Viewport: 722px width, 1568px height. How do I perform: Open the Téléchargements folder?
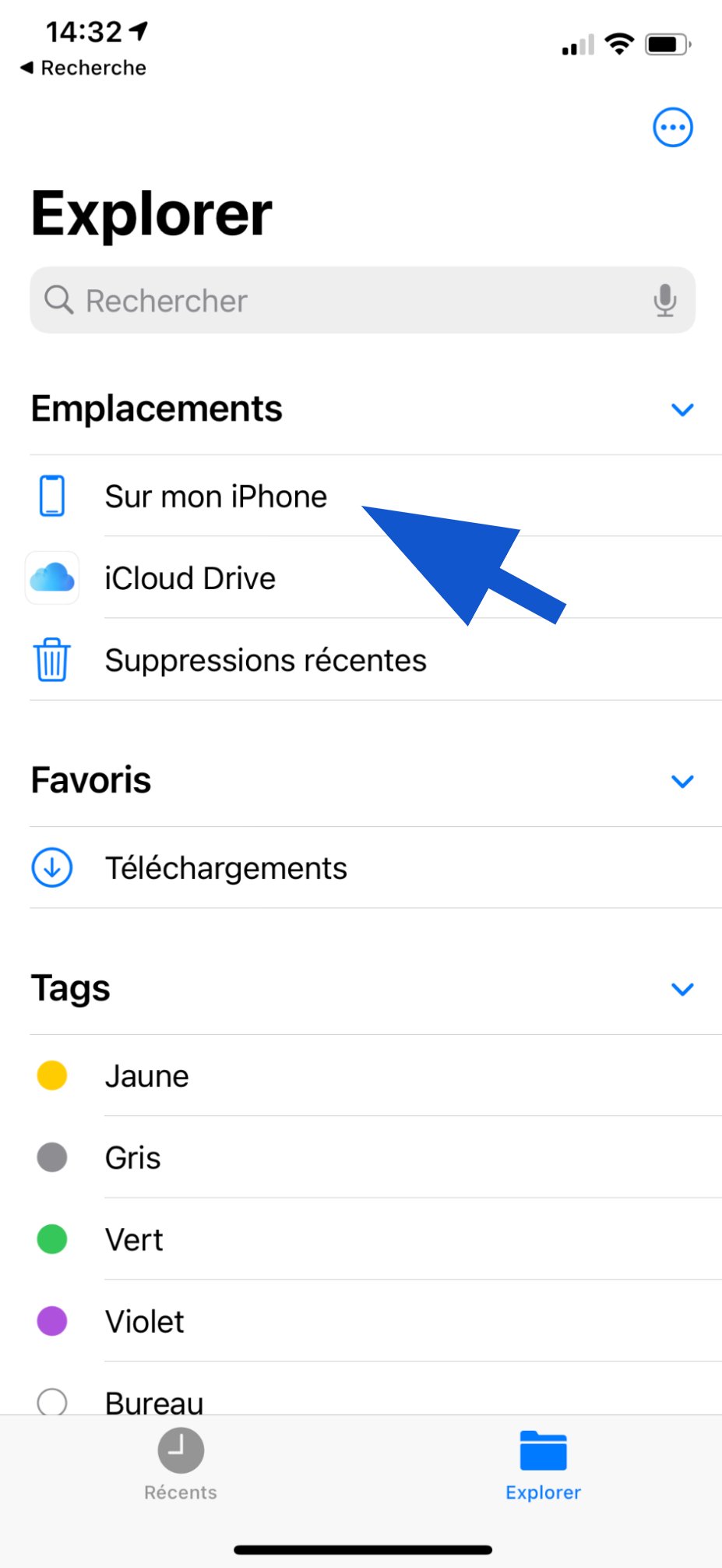pos(375,867)
